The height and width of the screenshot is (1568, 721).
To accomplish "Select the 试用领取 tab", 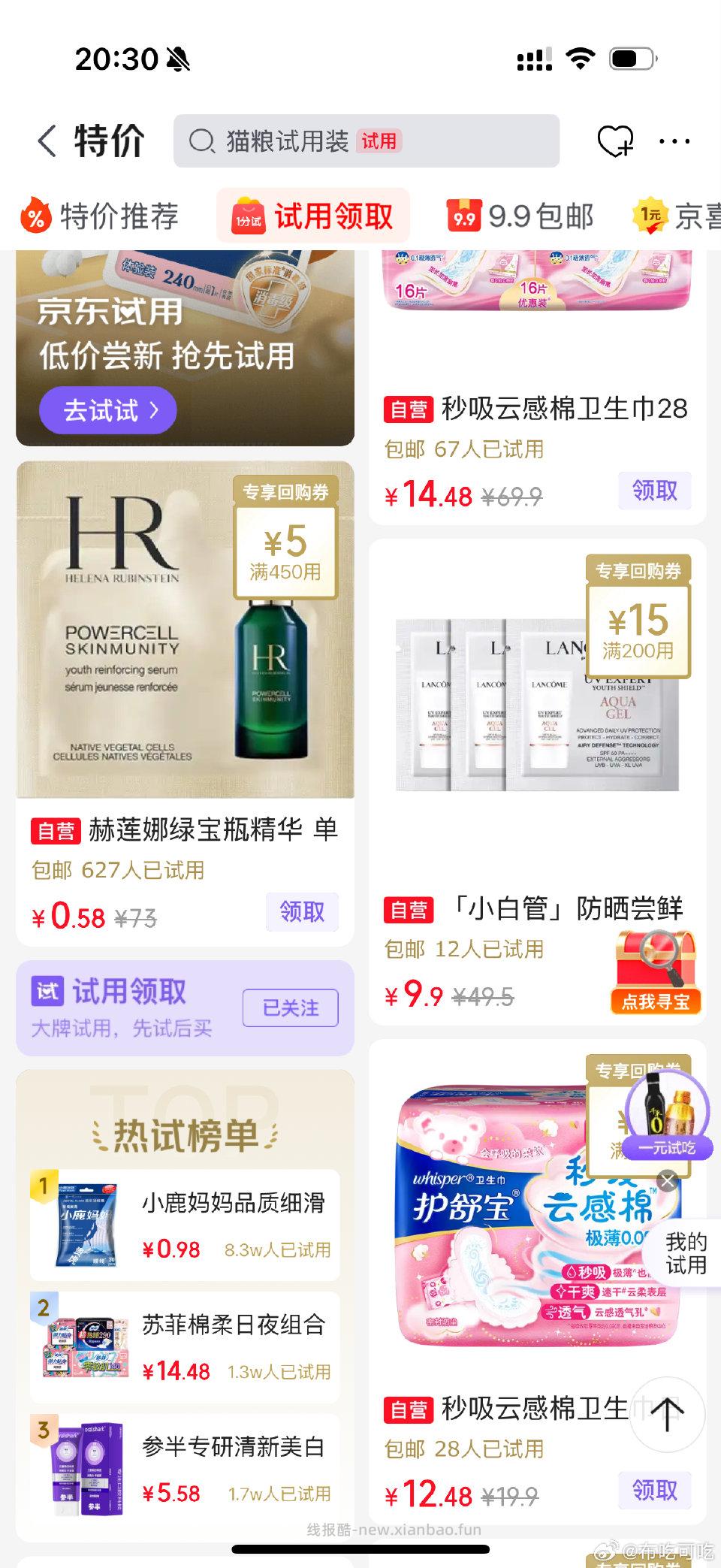I will click(x=314, y=217).
